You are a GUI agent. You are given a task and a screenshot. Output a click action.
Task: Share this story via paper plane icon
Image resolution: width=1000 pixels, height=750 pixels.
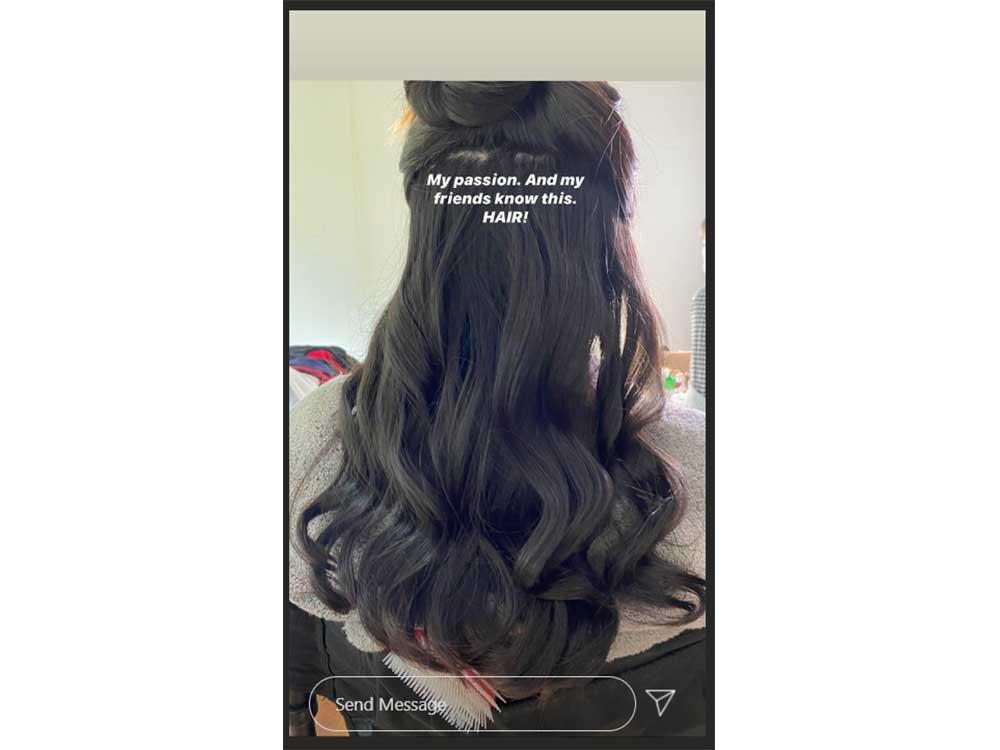pos(660,702)
